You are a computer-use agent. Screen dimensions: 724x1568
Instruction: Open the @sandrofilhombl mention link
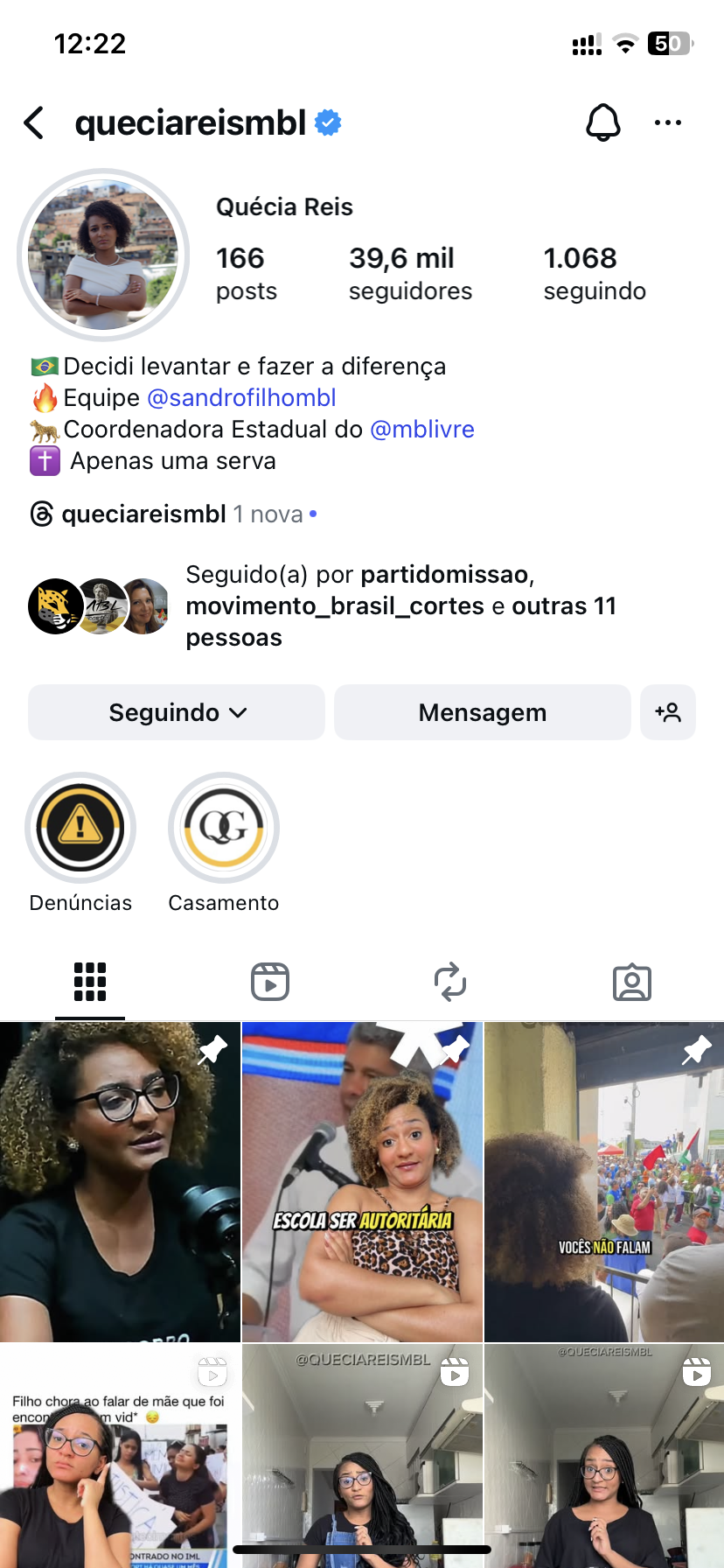[x=241, y=398]
